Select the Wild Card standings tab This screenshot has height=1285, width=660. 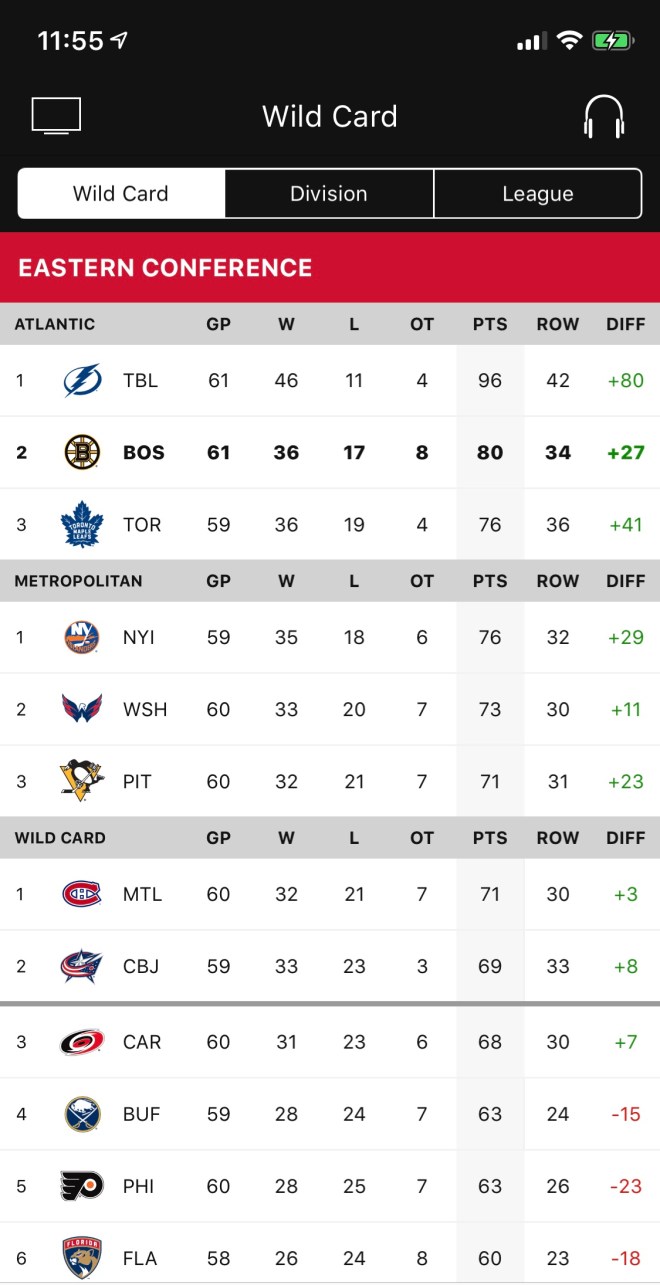coord(121,194)
